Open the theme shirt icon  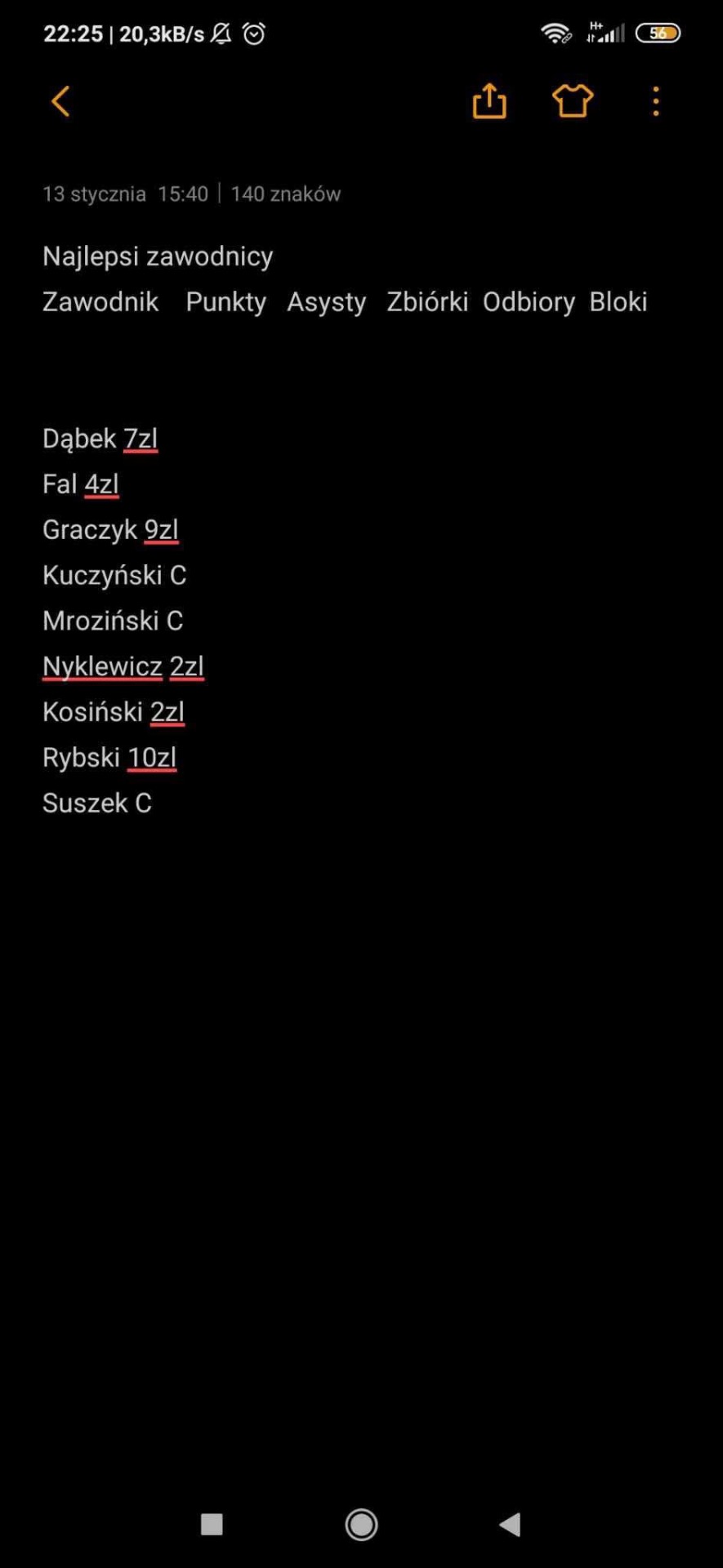click(573, 101)
